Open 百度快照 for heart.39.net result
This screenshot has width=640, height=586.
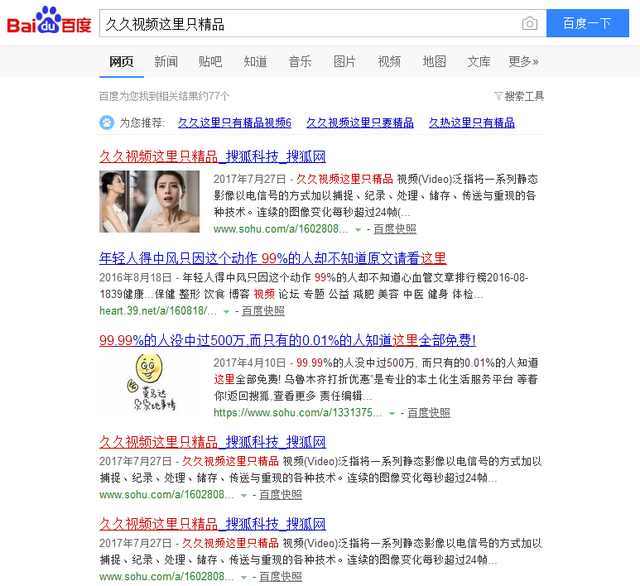[x=262, y=310]
